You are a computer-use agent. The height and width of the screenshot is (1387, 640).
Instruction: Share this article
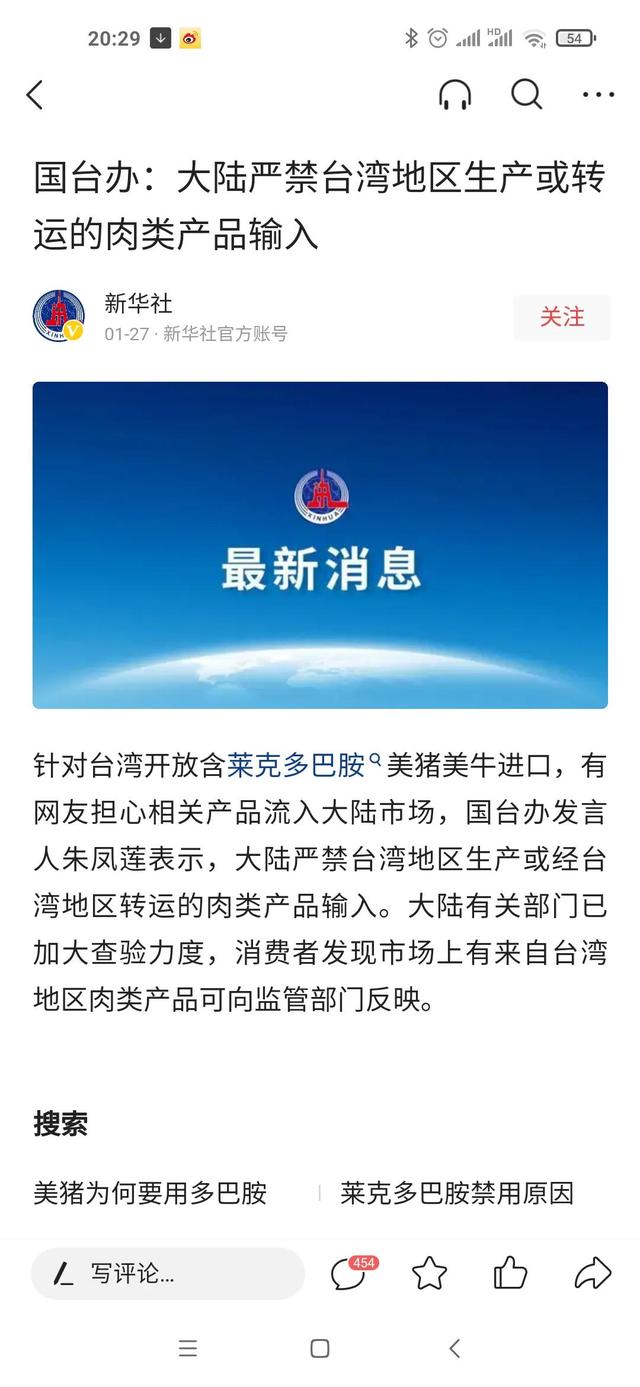pyautogui.click(x=593, y=1273)
